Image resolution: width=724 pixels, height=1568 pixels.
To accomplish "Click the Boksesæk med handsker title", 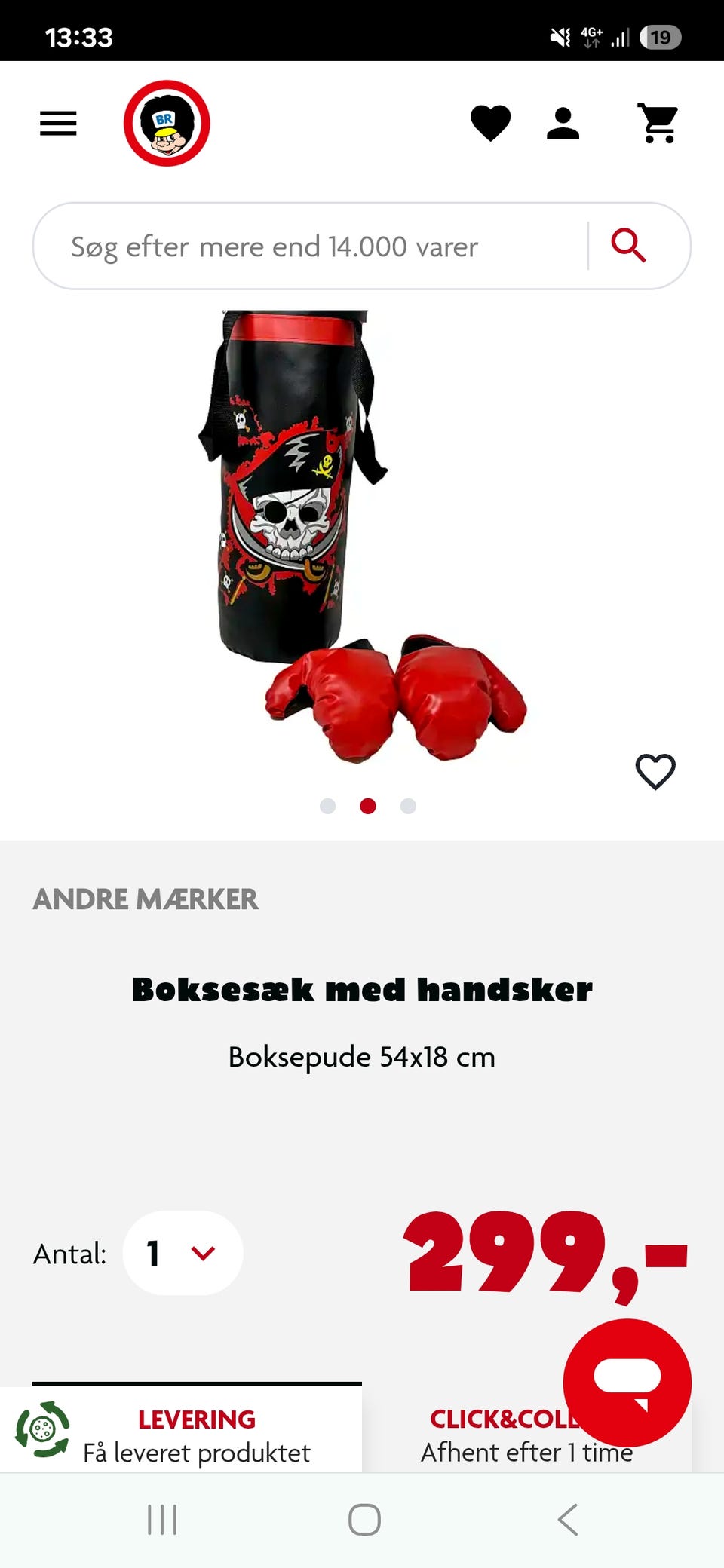I will (362, 988).
